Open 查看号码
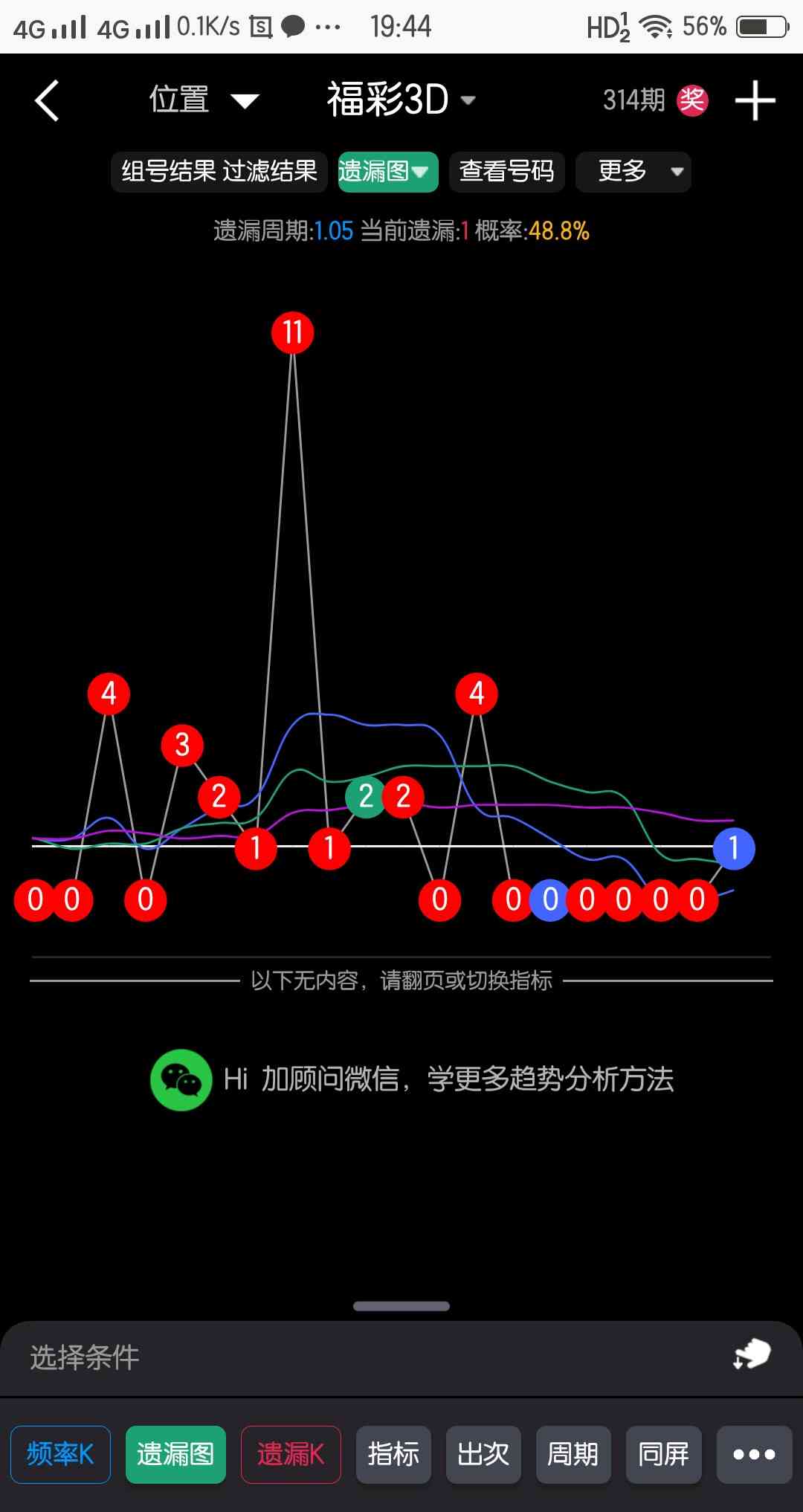Image resolution: width=803 pixels, height=1512 pixels. (x=506, y=172)
